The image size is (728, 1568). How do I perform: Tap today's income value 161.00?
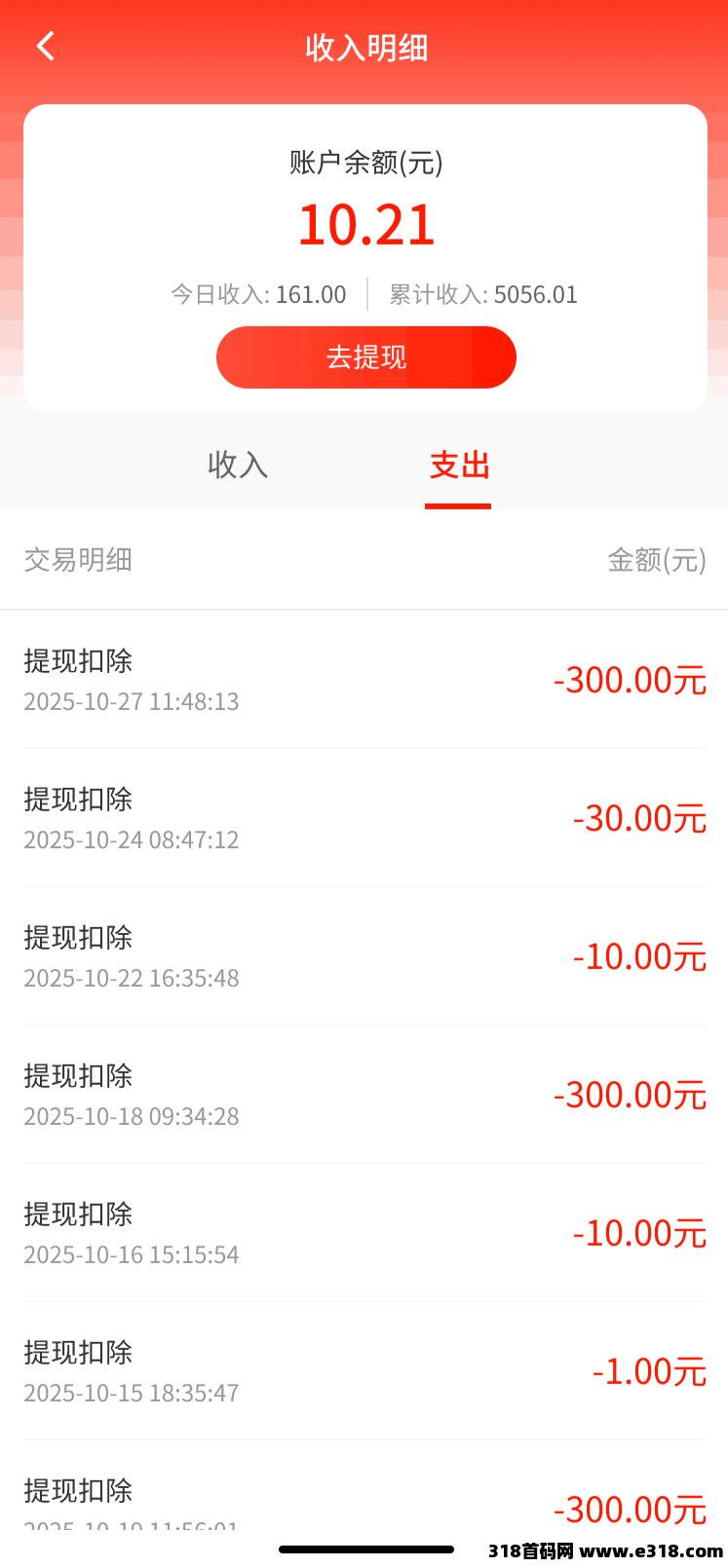310,294
